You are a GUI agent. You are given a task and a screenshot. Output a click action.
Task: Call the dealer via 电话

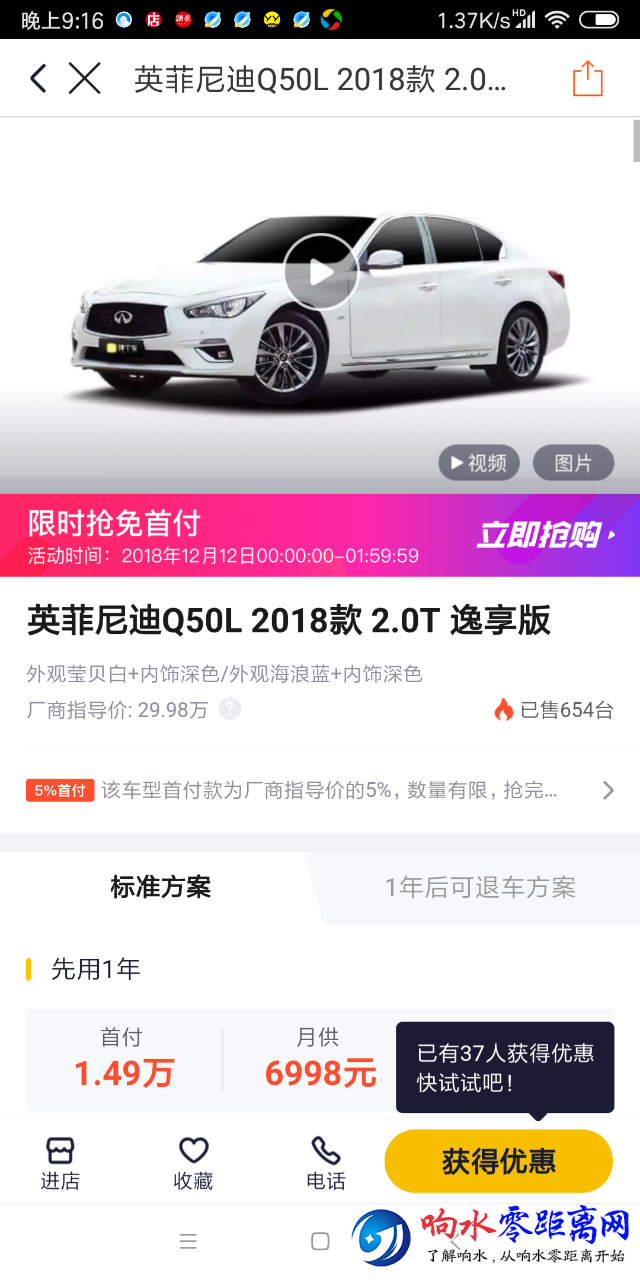tap(326, 1162)
